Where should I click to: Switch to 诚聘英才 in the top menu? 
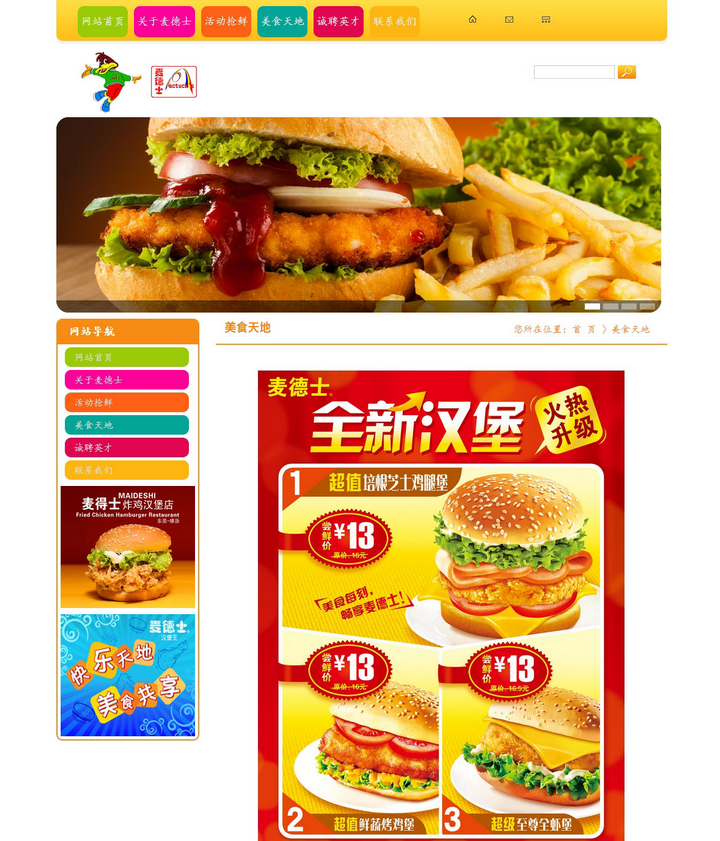[338, 21]
